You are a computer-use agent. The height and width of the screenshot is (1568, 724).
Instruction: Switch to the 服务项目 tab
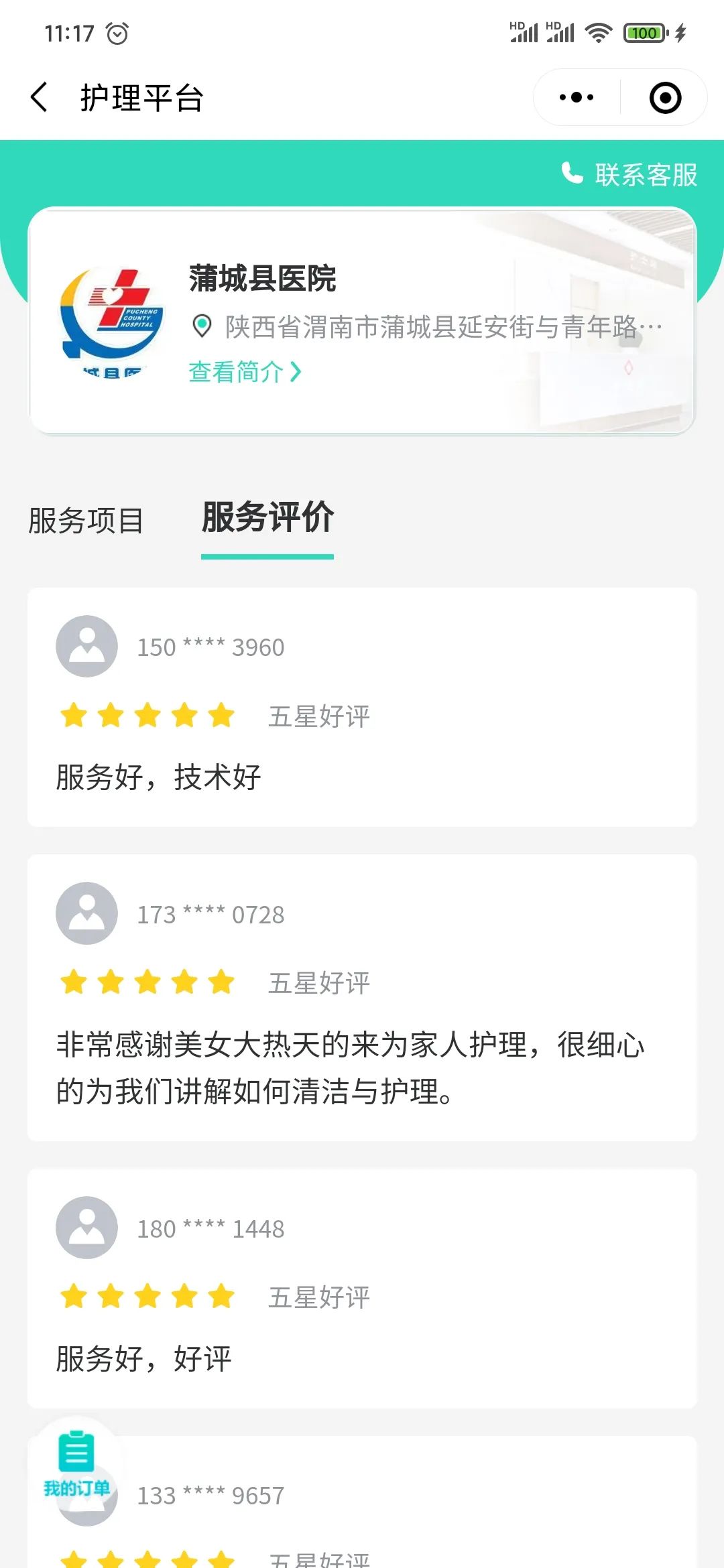point(86,521)
